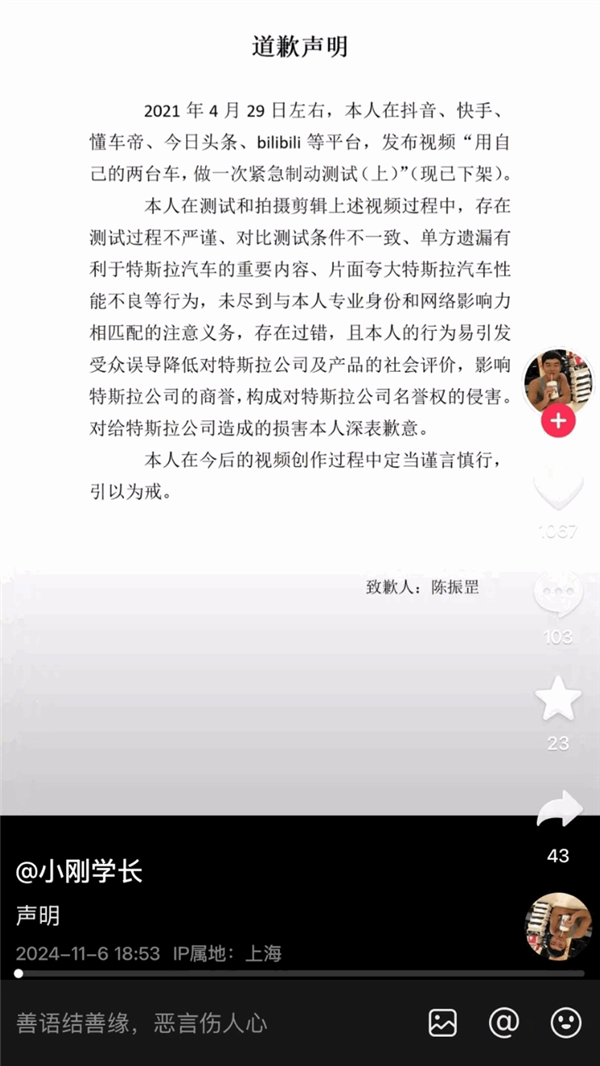Open the emoji picker

[566, 1022]
